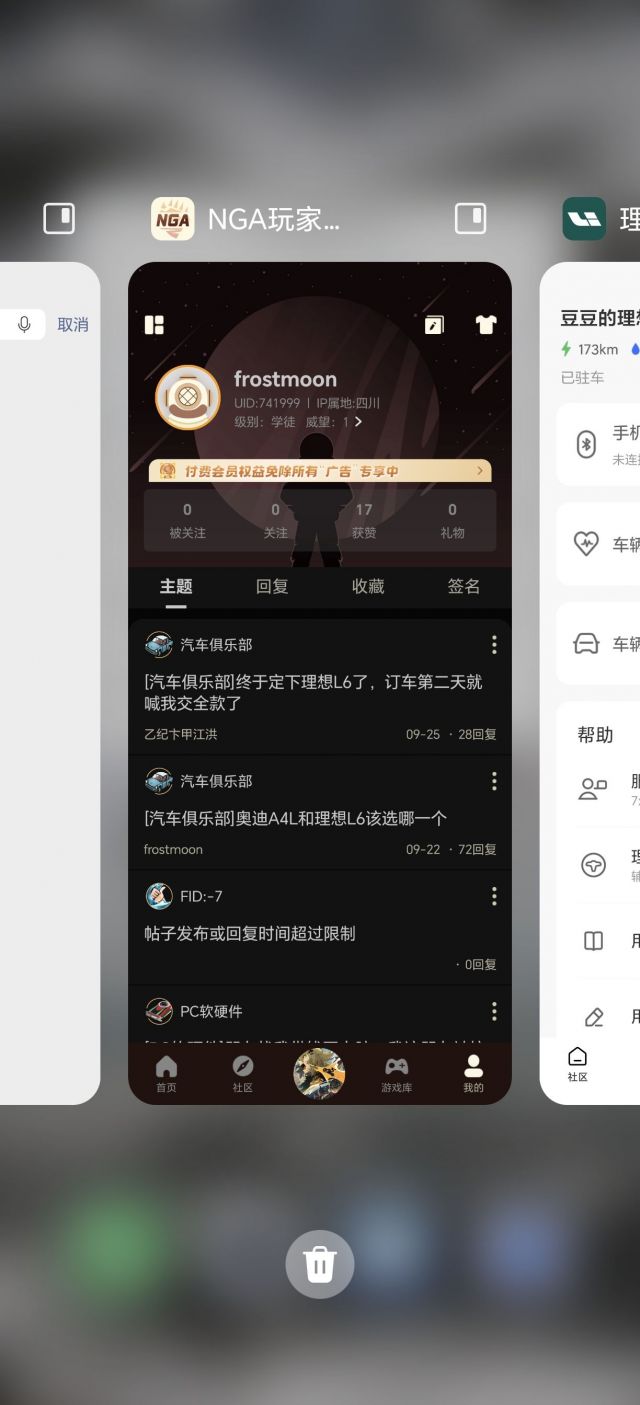Open the 理想 app card on right

pos(592,682)
